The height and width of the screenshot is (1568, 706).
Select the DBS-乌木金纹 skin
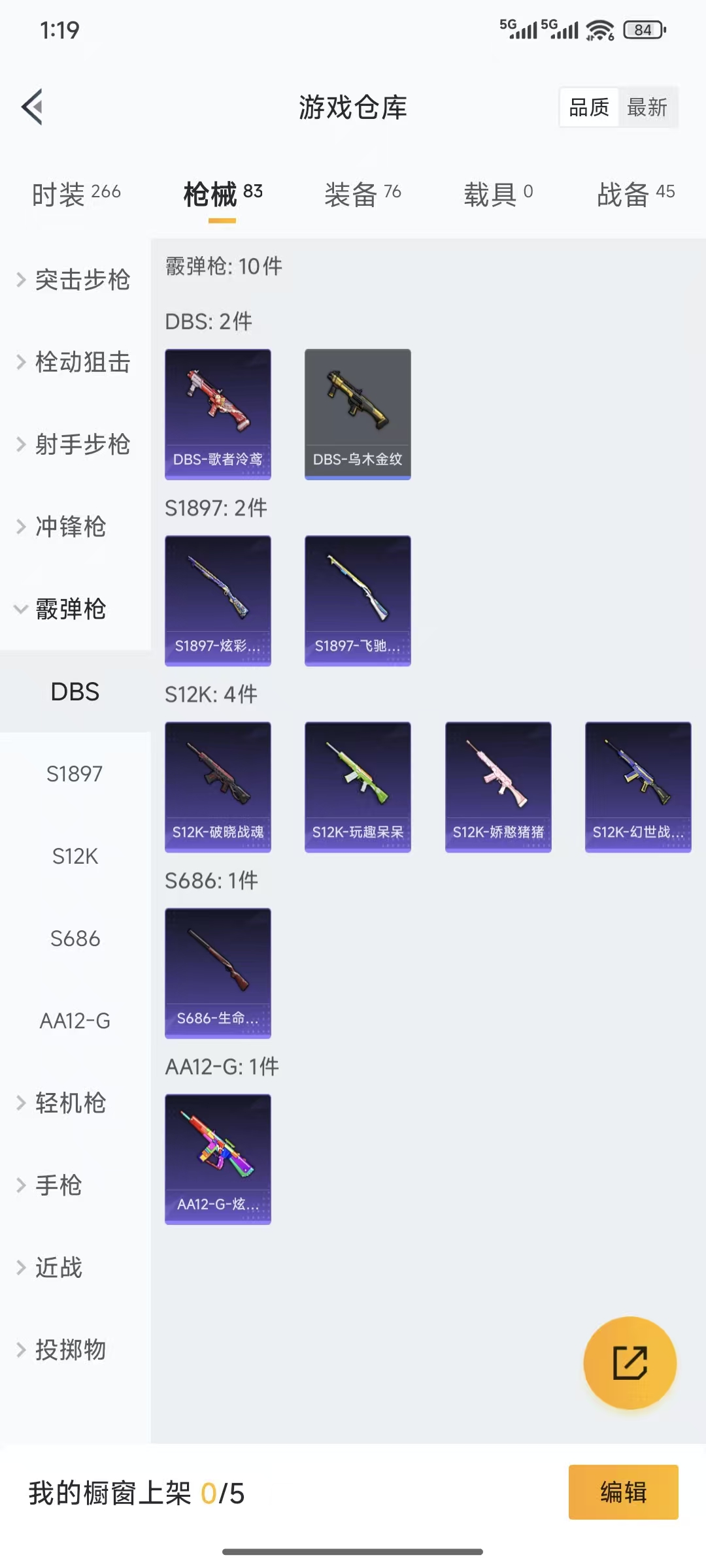358,415
